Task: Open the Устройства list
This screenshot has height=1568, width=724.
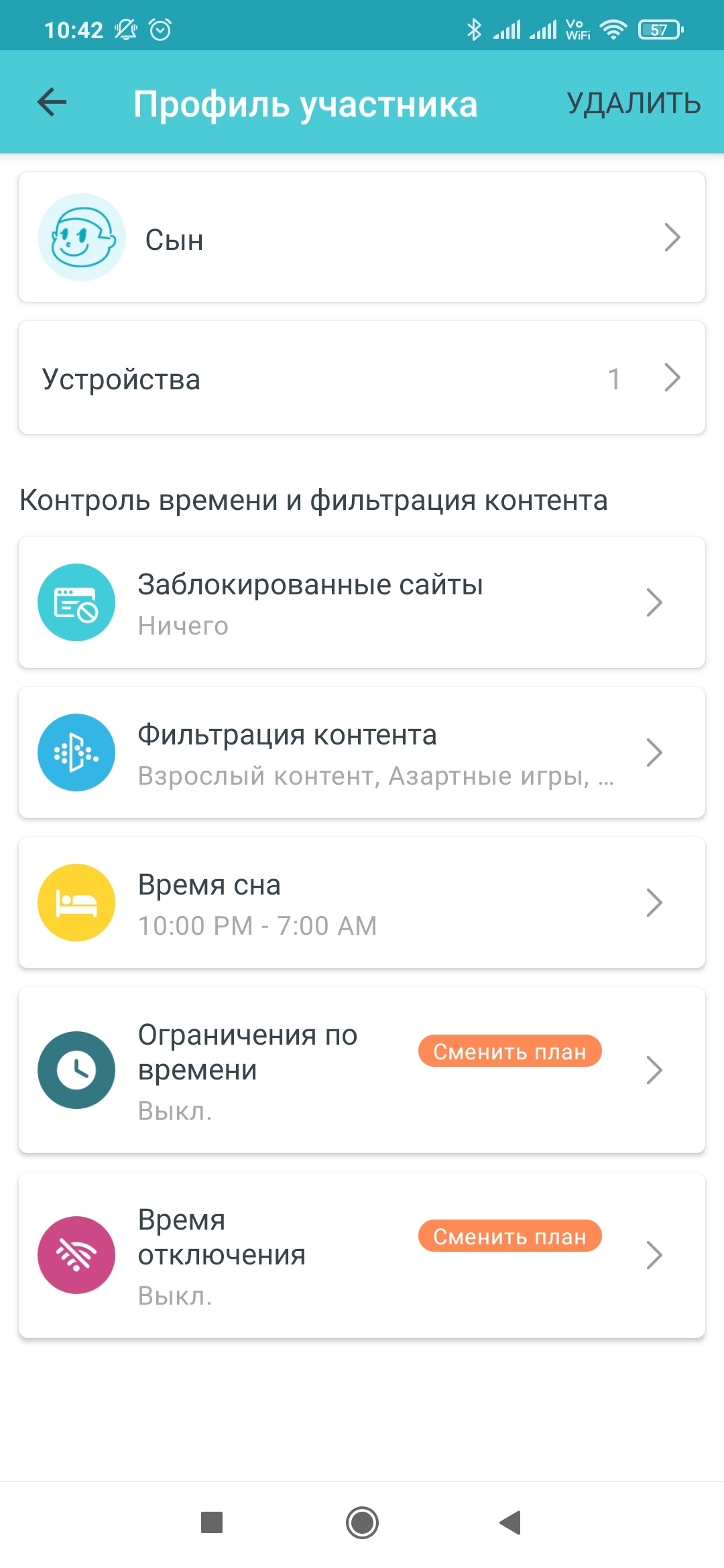Action: pyautogui.click(x=362, y=379)
